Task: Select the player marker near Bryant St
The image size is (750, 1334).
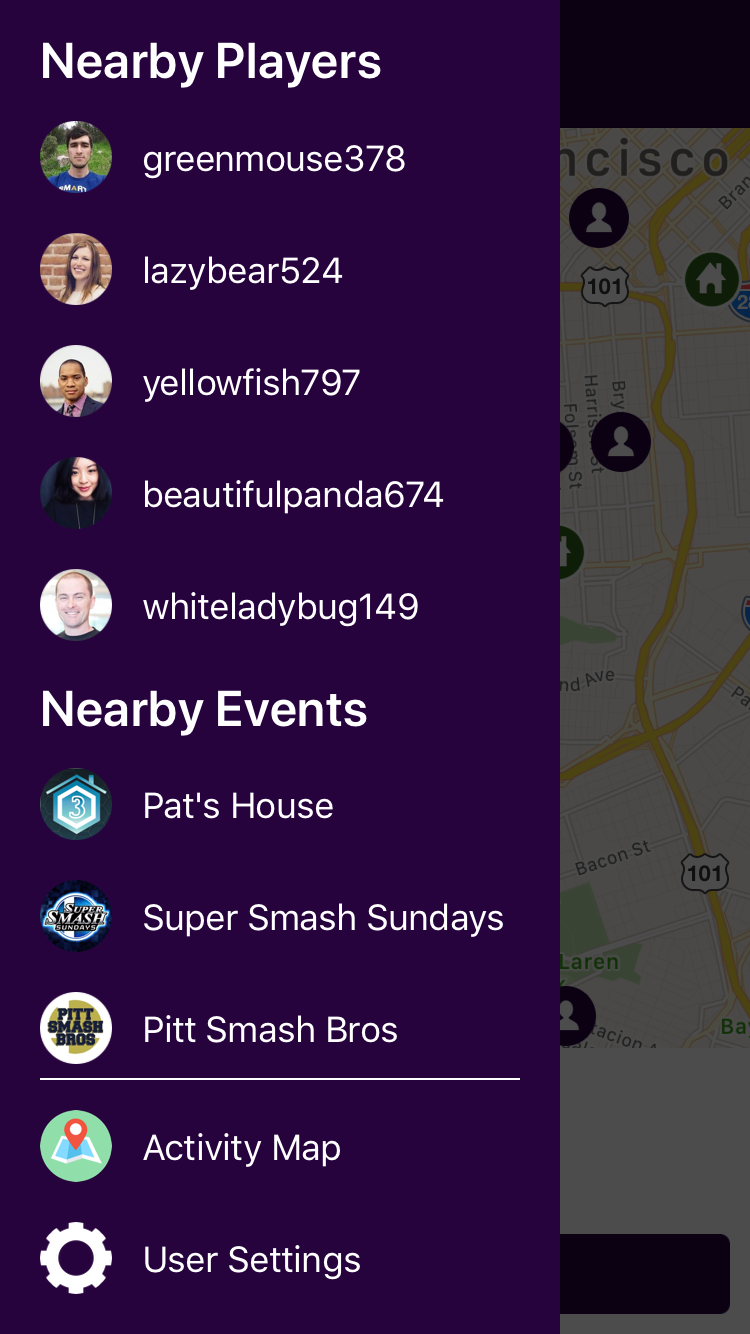Action: click(620, 440)
